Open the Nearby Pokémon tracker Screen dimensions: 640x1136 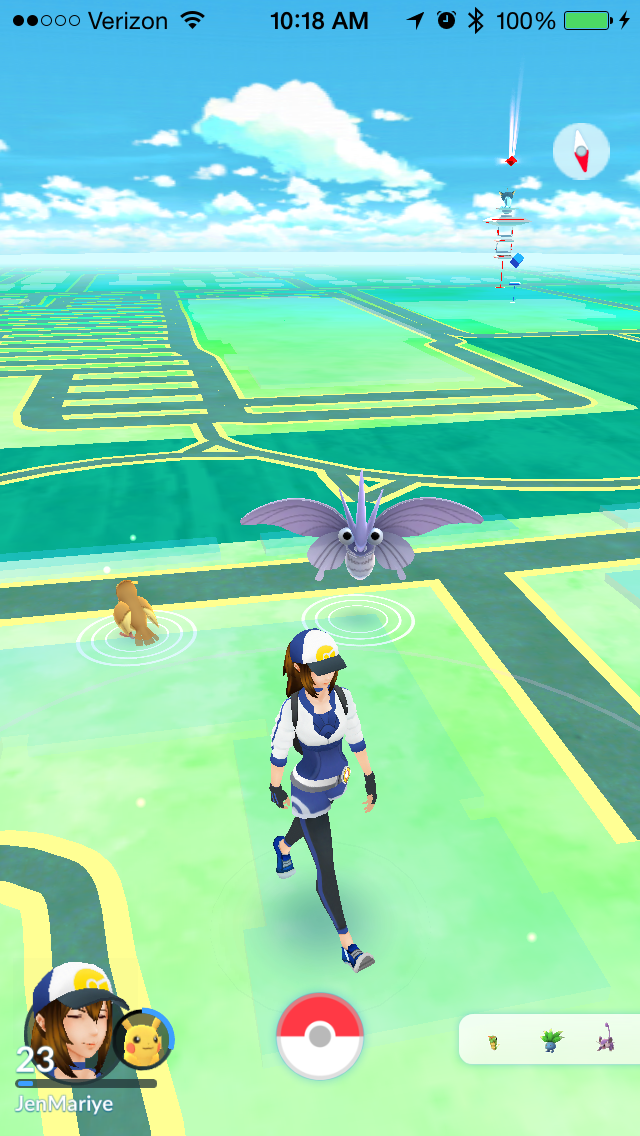[549, 1040]
